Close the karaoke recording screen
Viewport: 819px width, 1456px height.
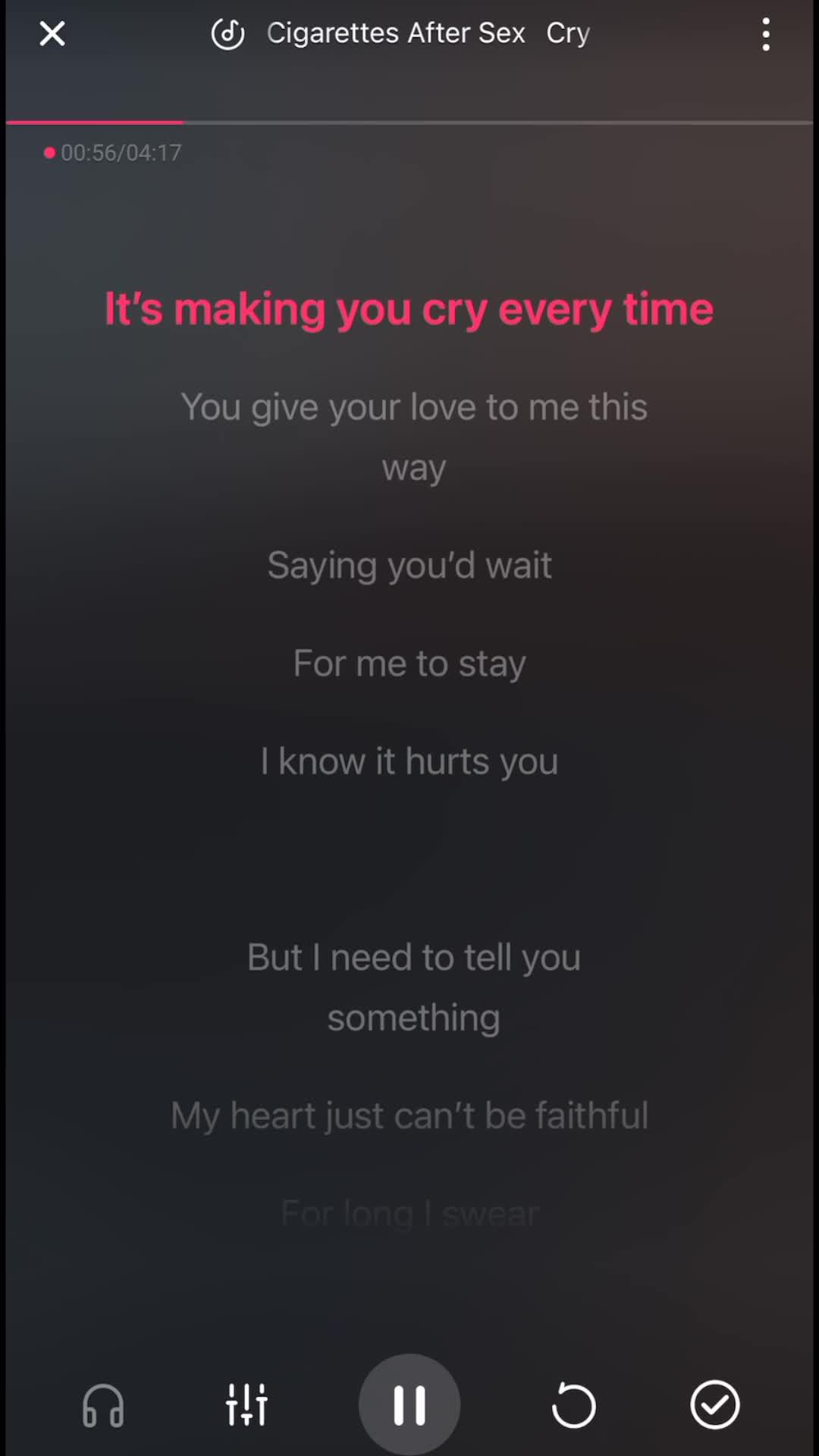tap(52, 33)
